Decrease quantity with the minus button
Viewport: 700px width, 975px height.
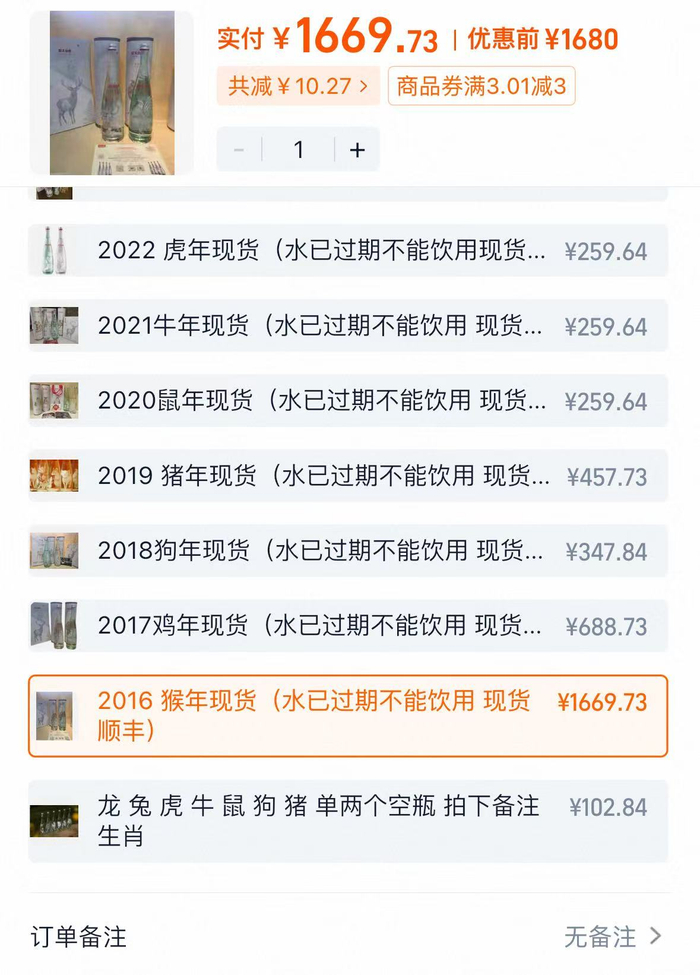[239, 150]
